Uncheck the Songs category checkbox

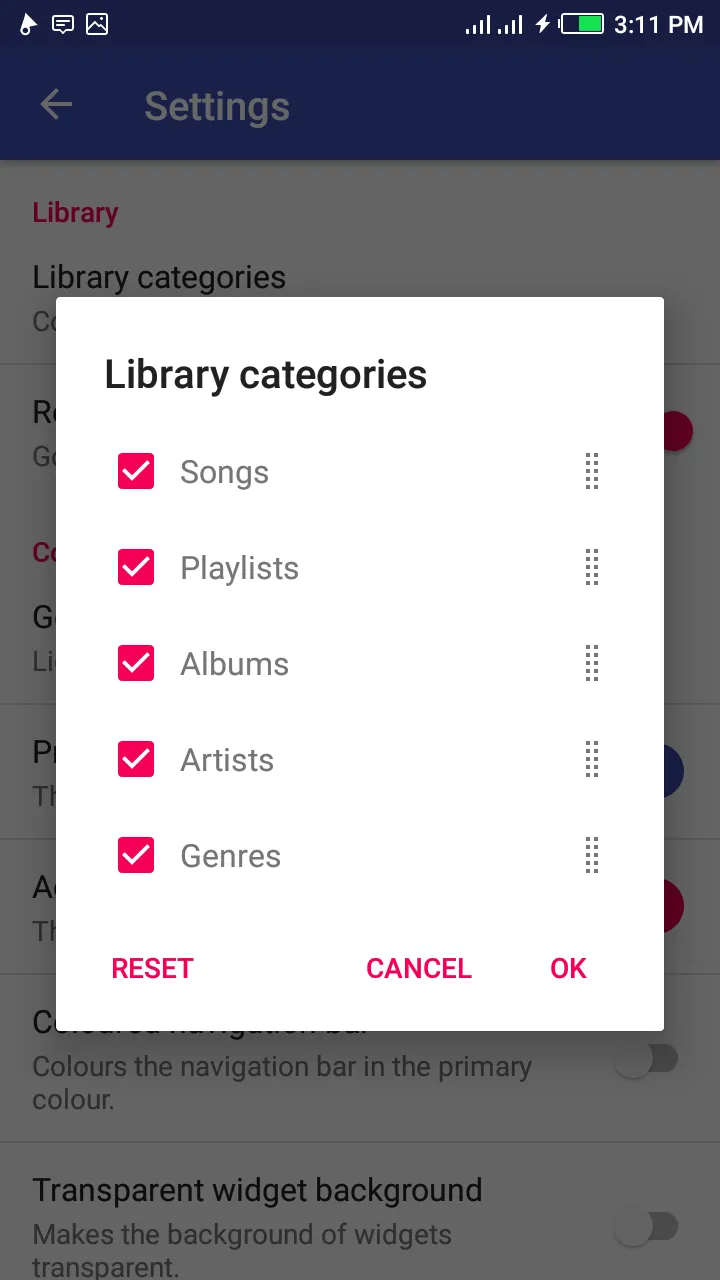click(136, 471)
